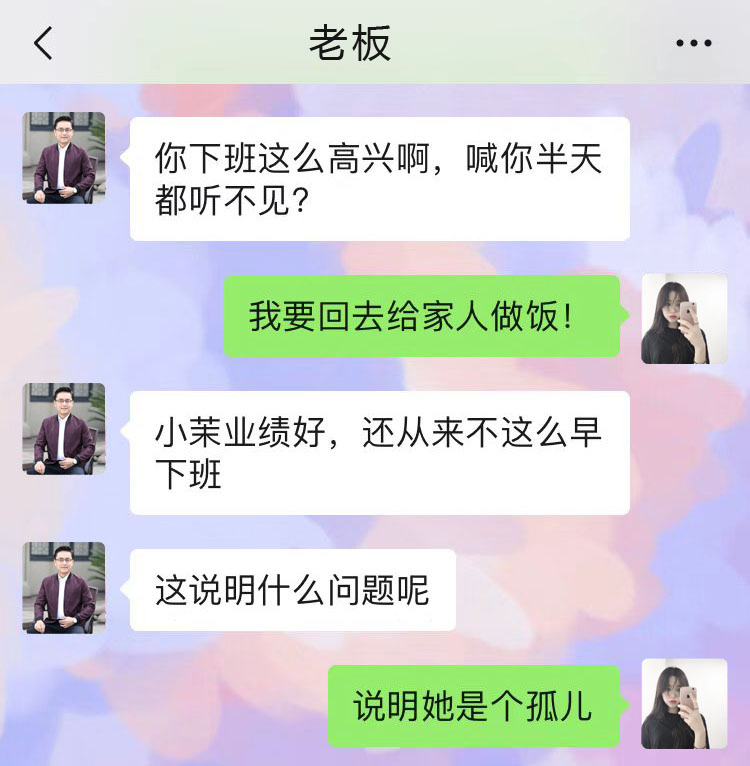Go back from the 老板 chat

click(43, 43)
